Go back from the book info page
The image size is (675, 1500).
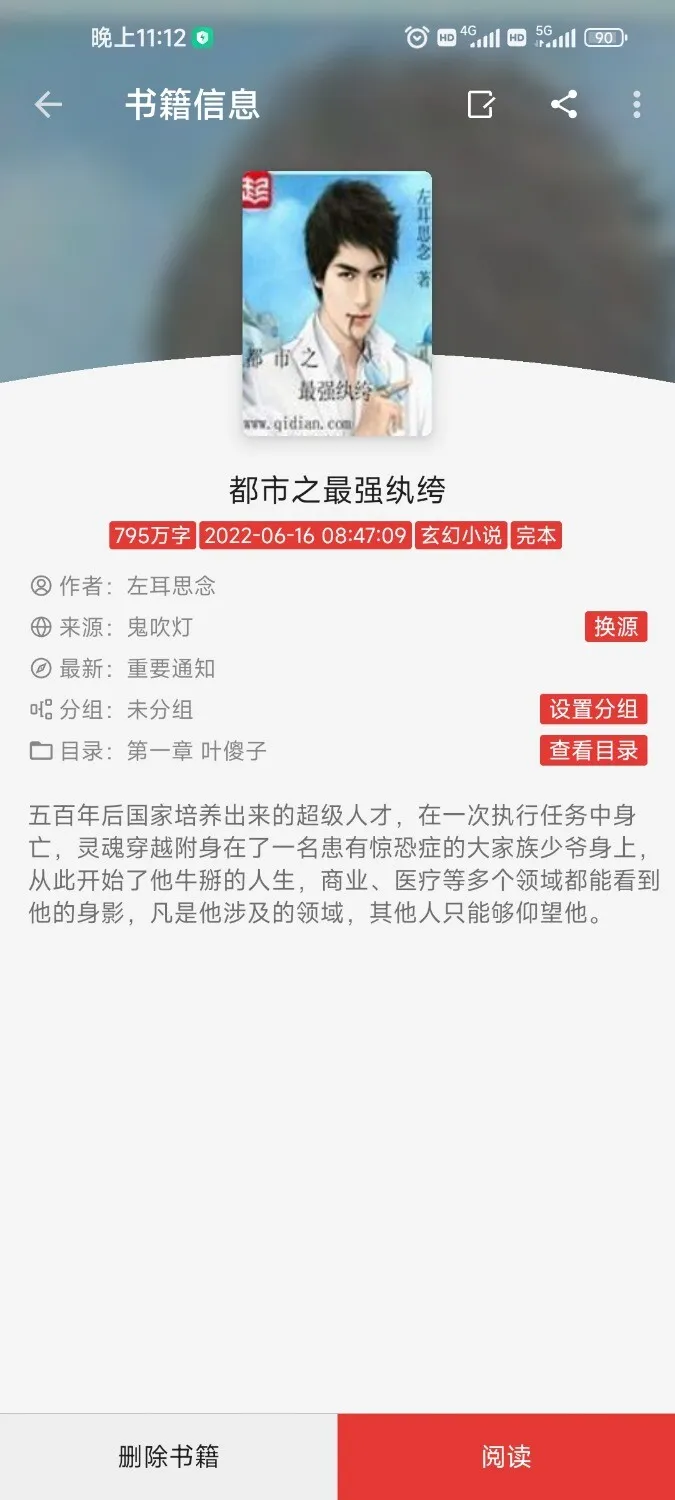click(x=48, y=105)
